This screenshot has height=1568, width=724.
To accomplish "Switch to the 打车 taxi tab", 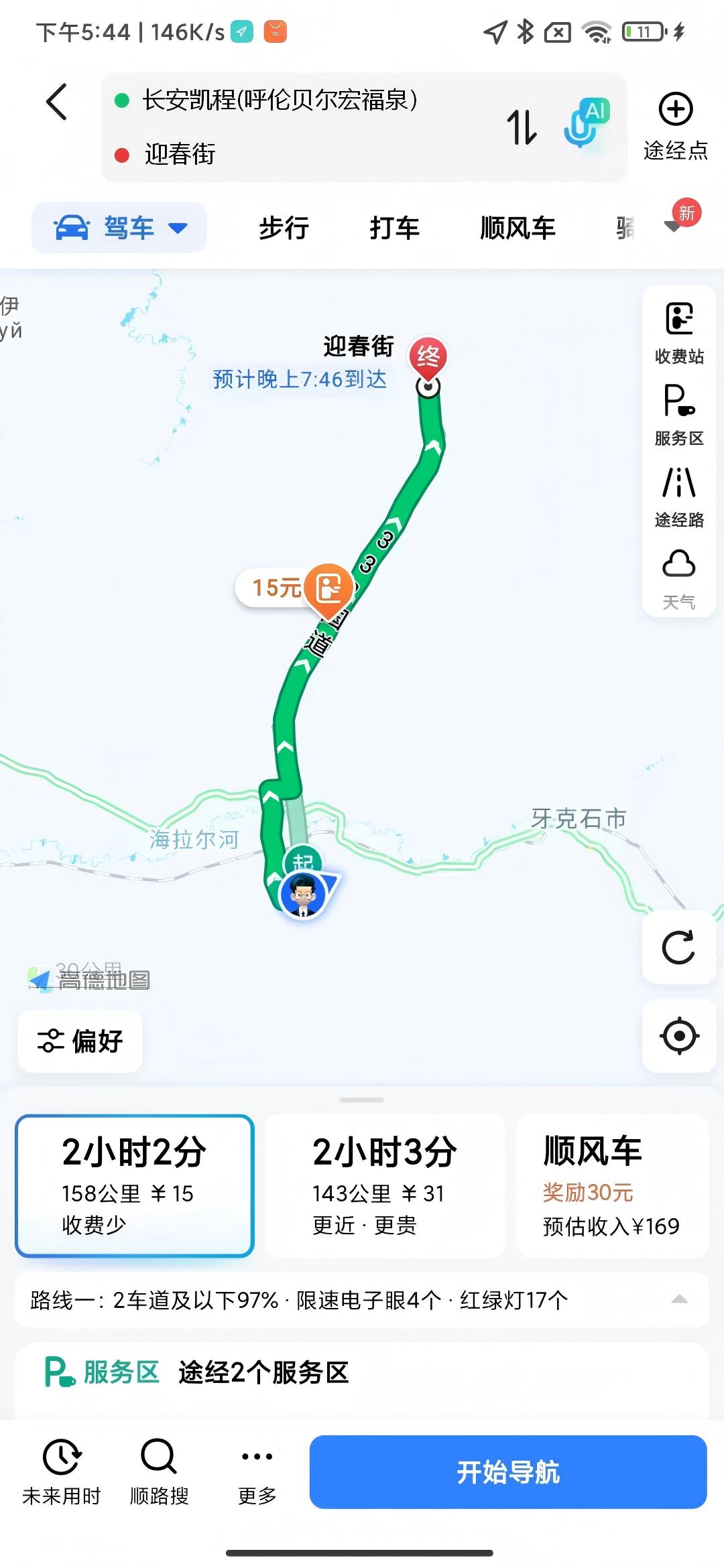I will (x=394, y=228).
